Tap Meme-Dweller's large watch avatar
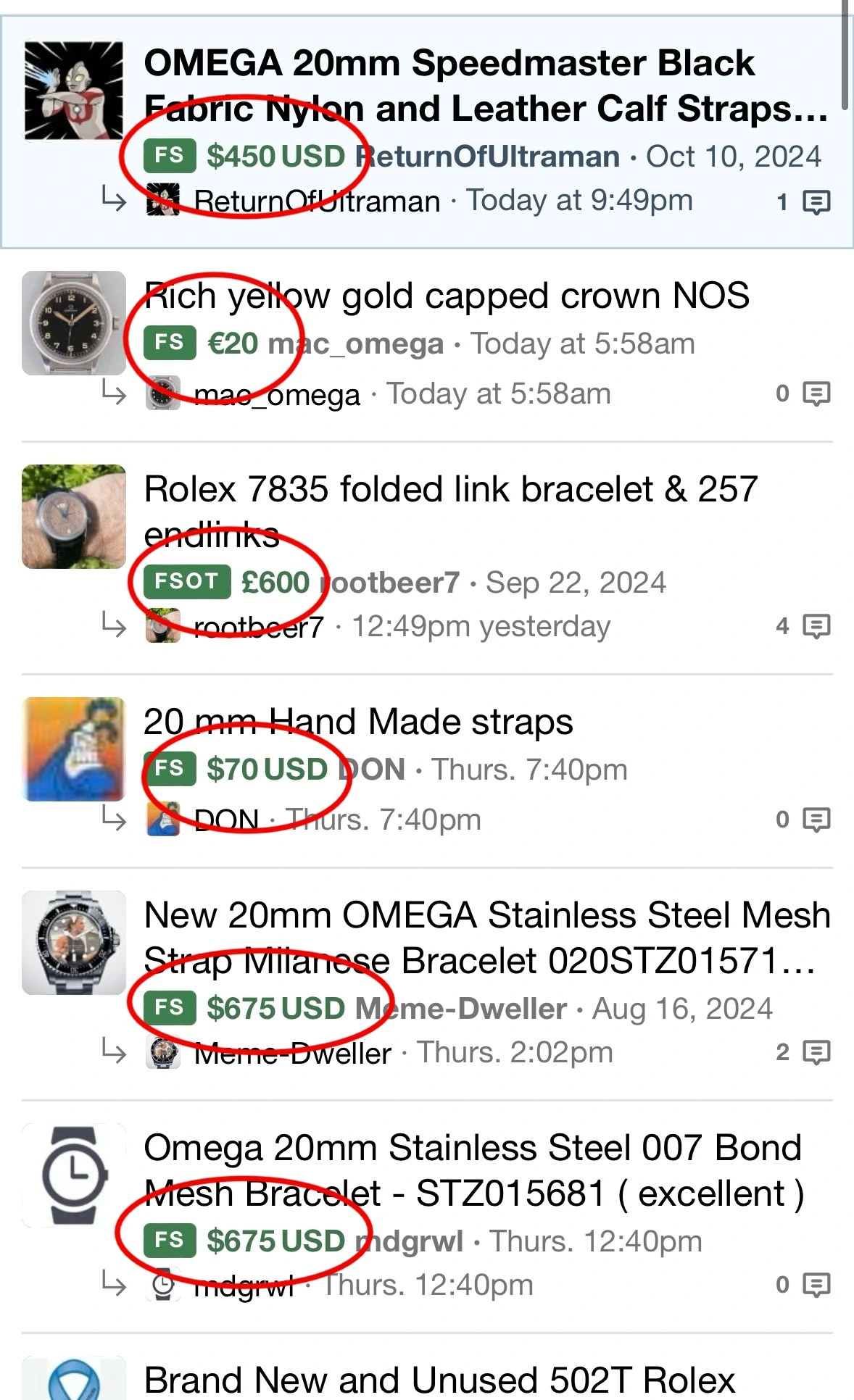Screen dimensions: 854x1400 pyautogui.click(x=74, y=943)
